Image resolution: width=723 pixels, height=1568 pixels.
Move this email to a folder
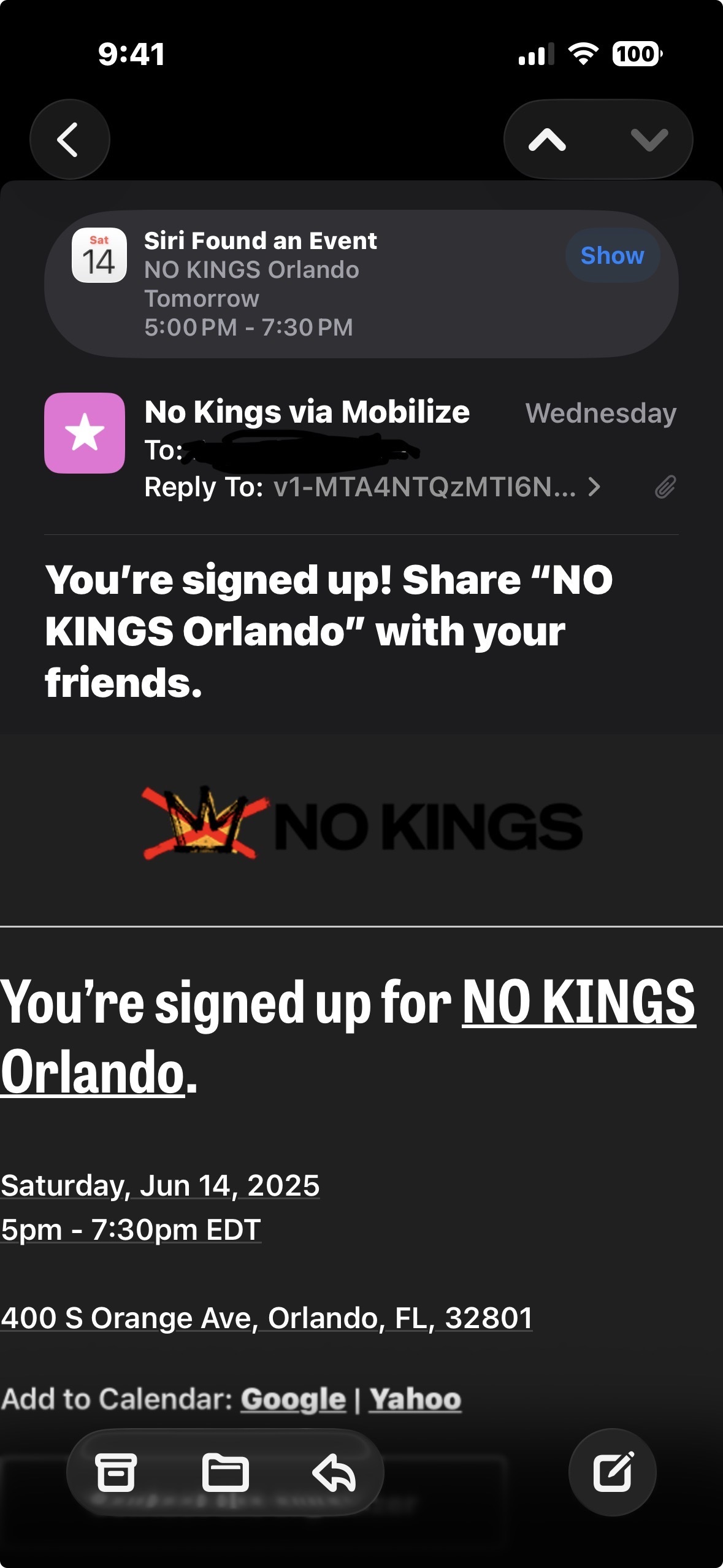(x=225, y=1472)
